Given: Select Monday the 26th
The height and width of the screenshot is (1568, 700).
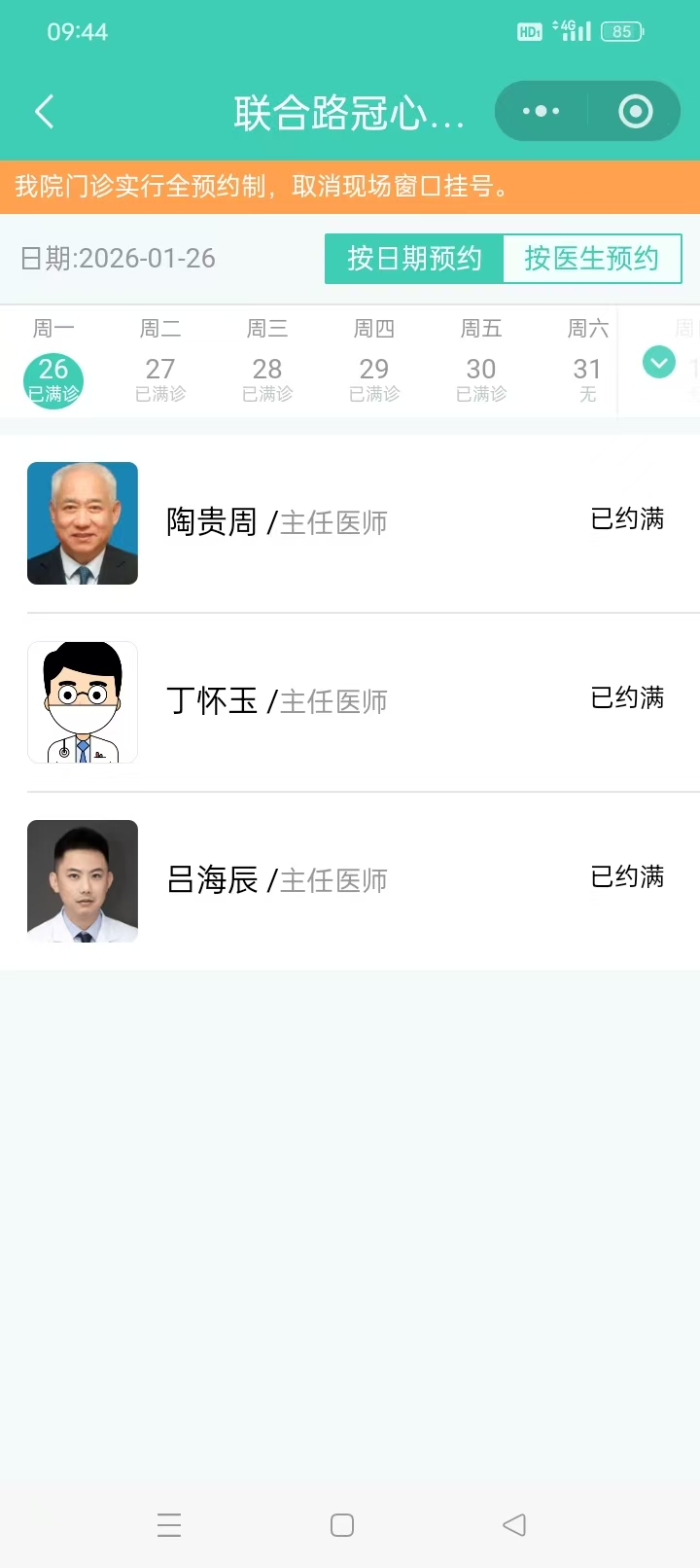Looking at the screenshot, I should click(53, 379).
